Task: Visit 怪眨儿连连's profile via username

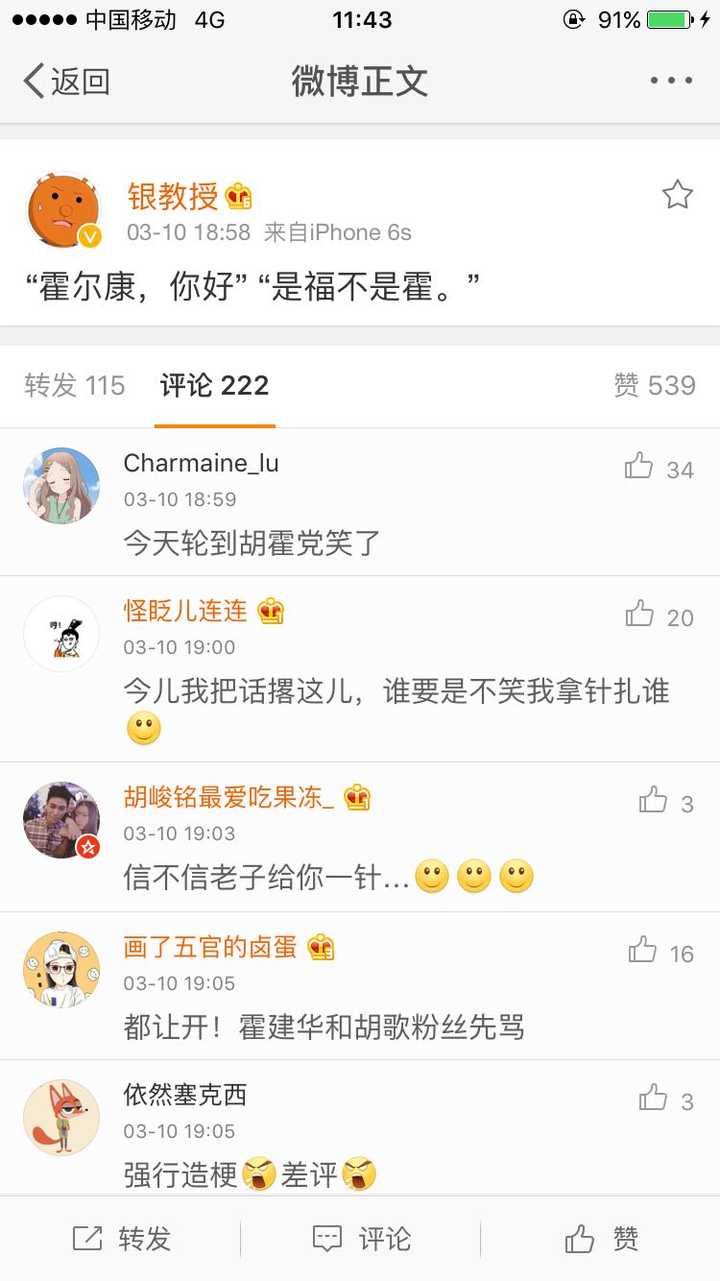Action: 185,610
